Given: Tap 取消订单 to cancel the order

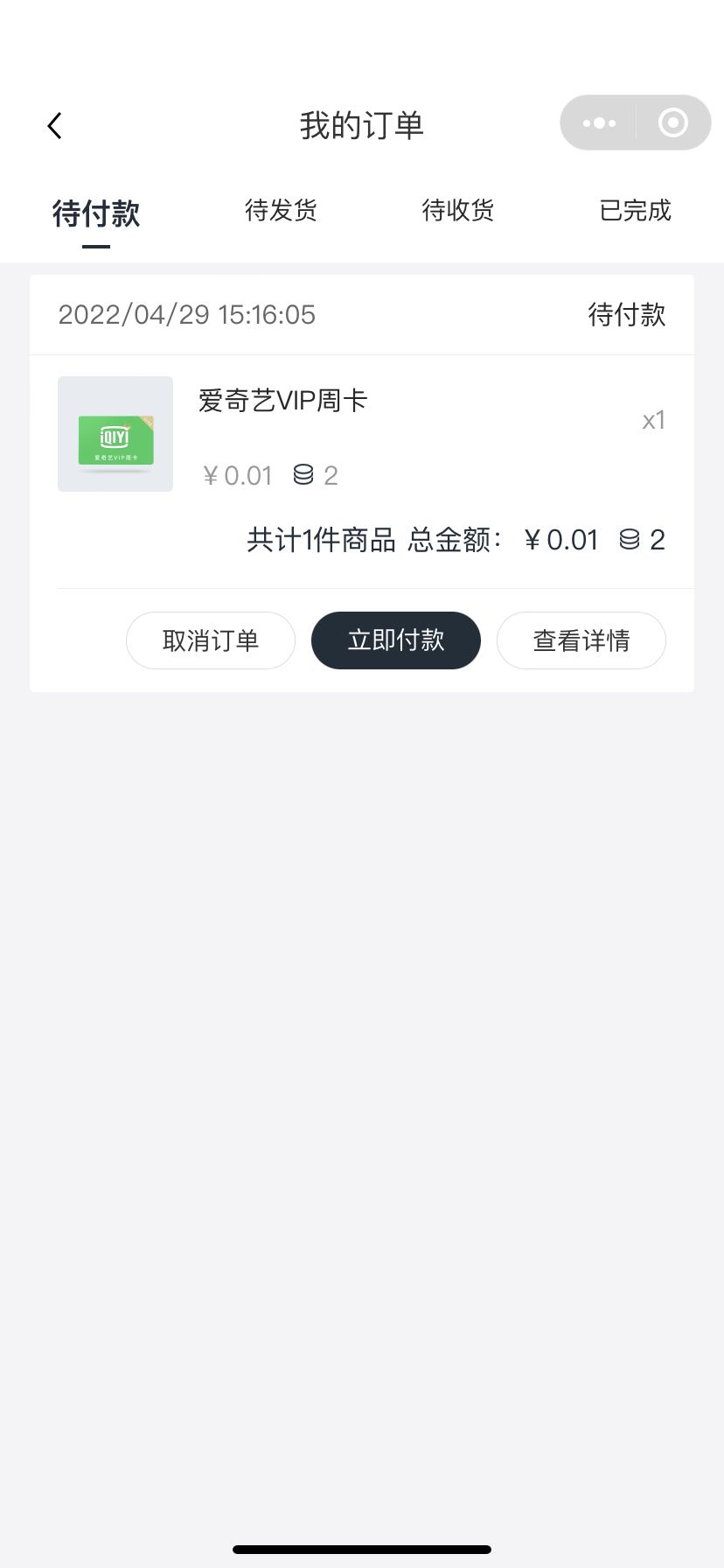Looking at the screenshot, I should (211, 640).
